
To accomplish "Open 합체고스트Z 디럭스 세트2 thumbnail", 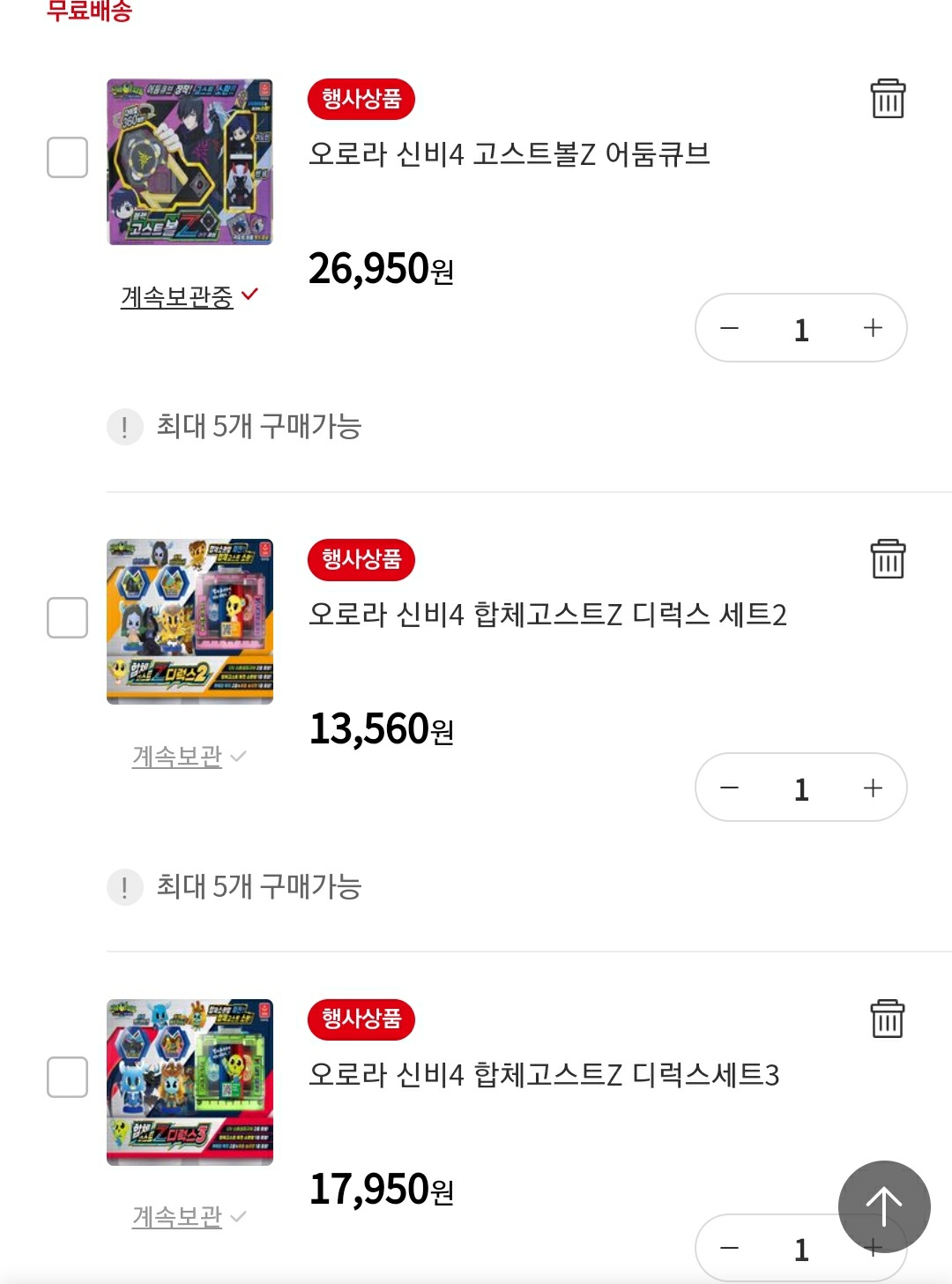I will click(190, 622).
